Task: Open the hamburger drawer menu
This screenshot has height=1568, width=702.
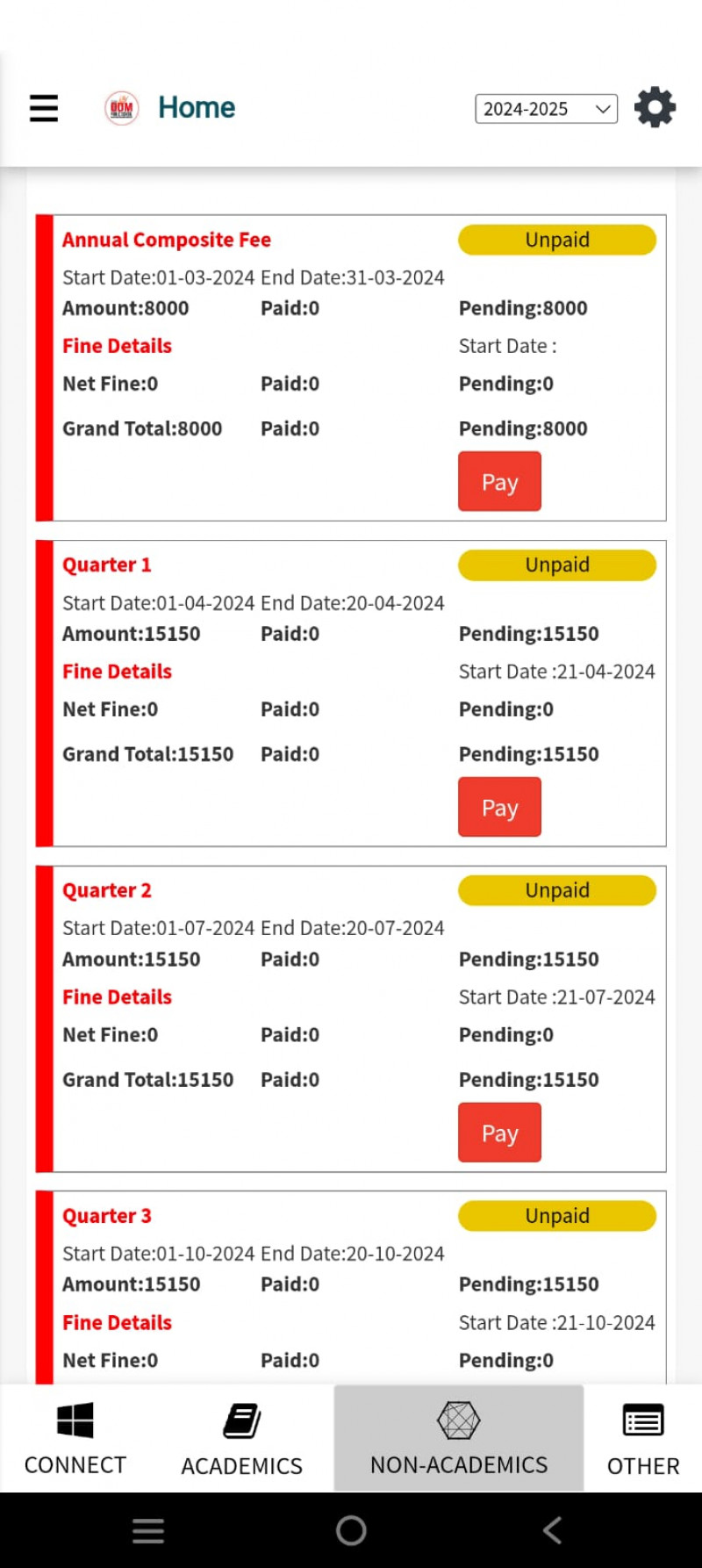Action: click(x=44, y=108)
